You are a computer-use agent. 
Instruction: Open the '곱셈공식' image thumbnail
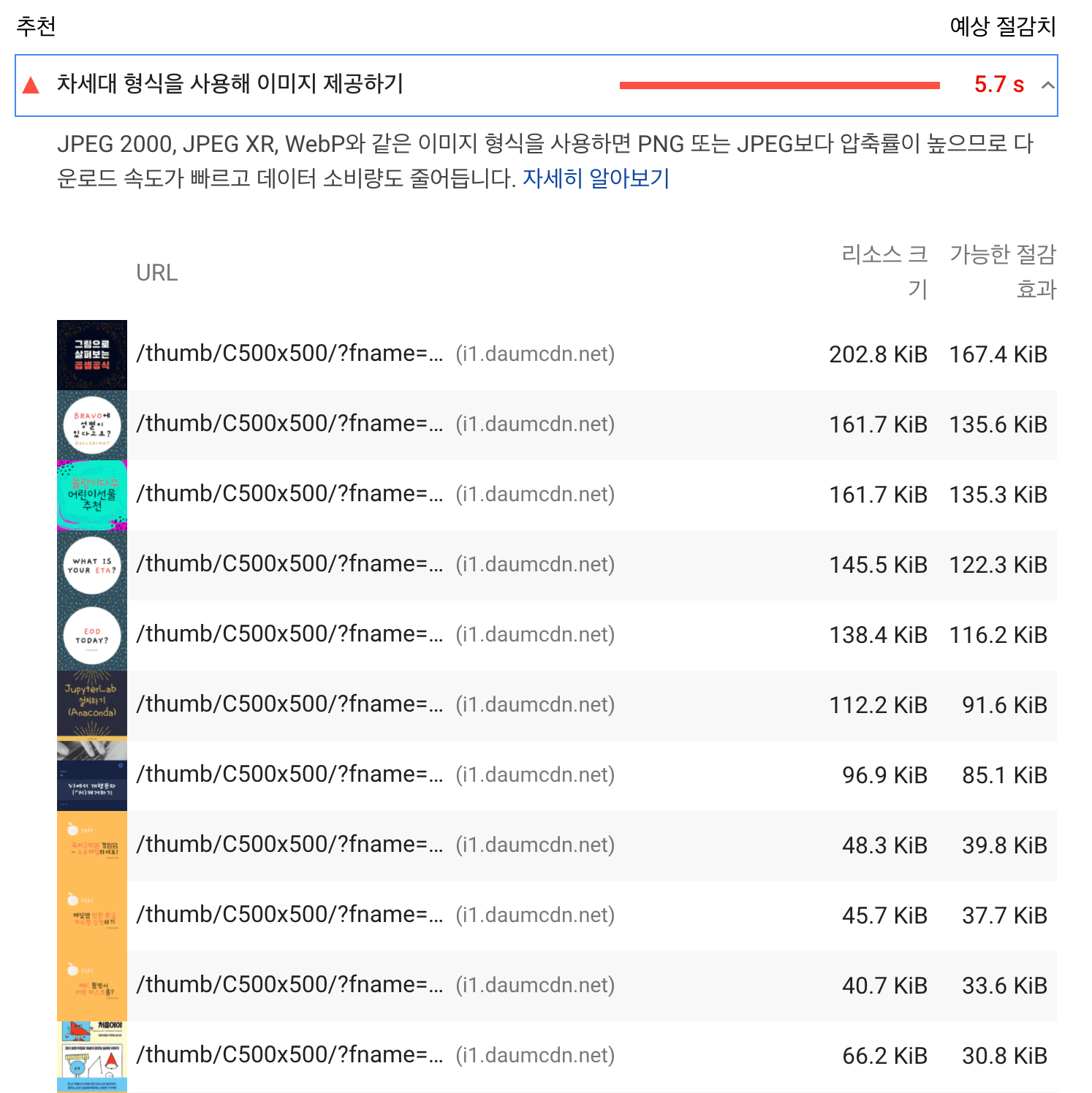tap(92, 354)
